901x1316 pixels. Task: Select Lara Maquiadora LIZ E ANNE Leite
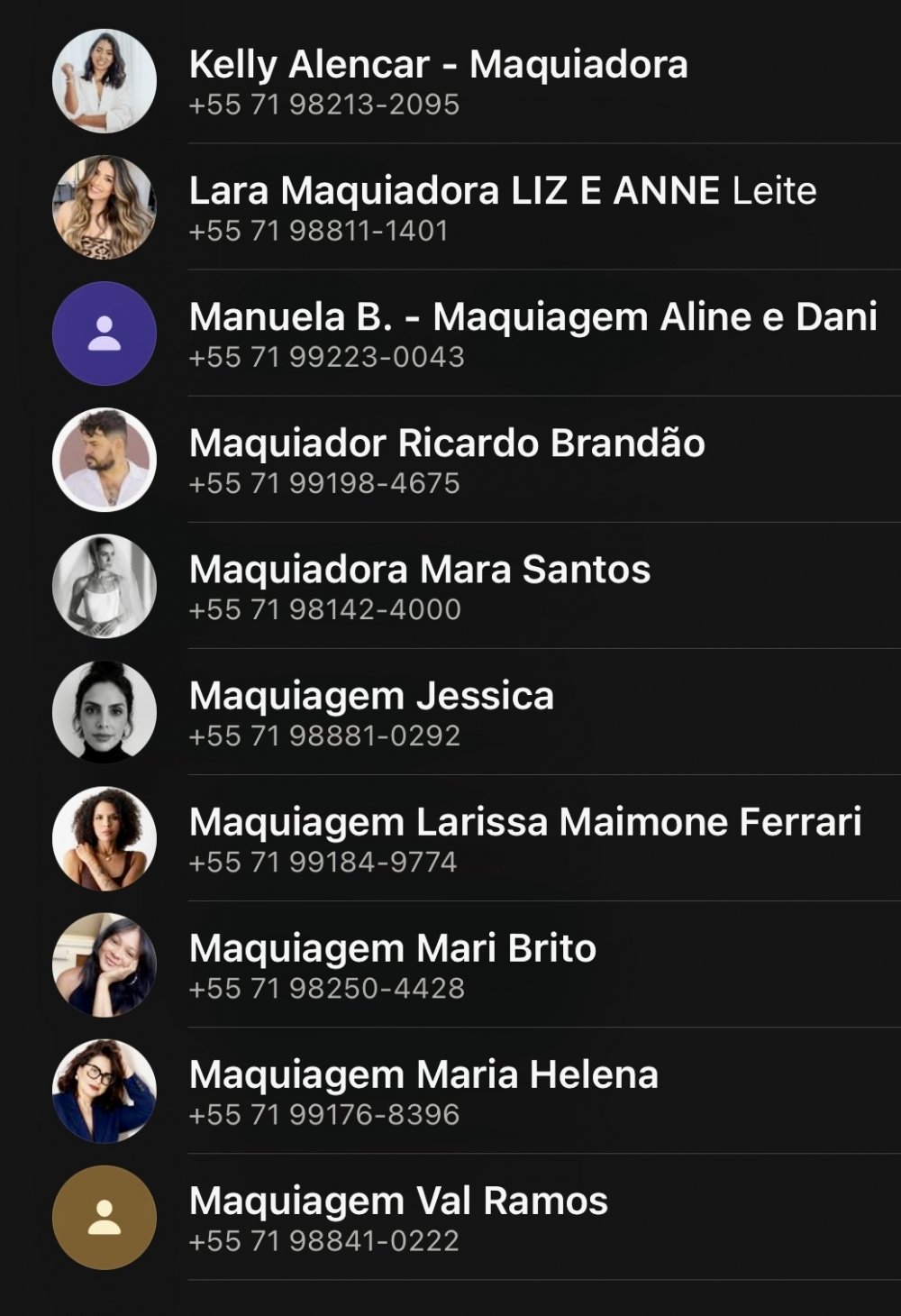point(502,207)
